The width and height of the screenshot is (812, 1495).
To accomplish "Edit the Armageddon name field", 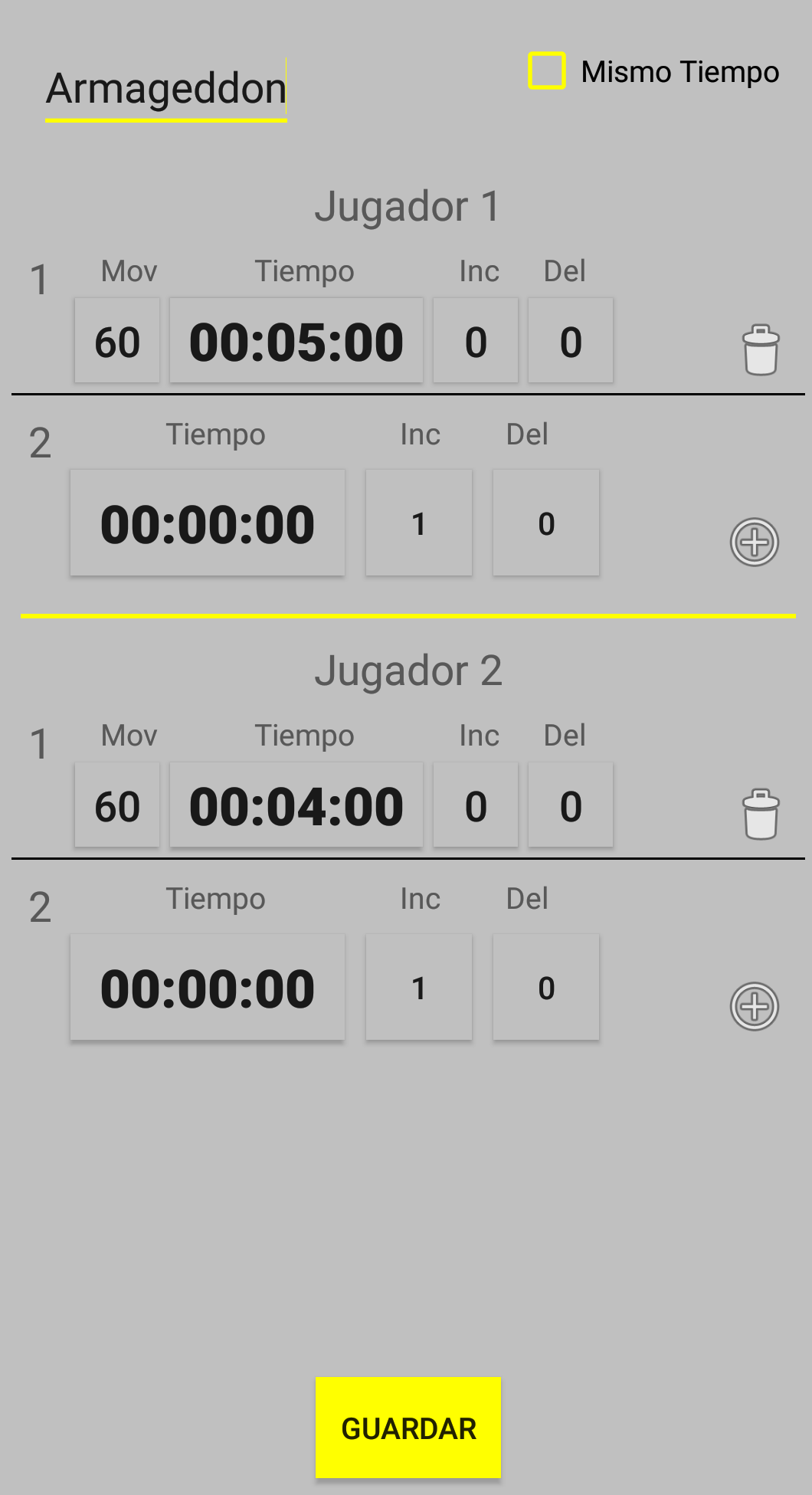I will [x=166, y=89].
